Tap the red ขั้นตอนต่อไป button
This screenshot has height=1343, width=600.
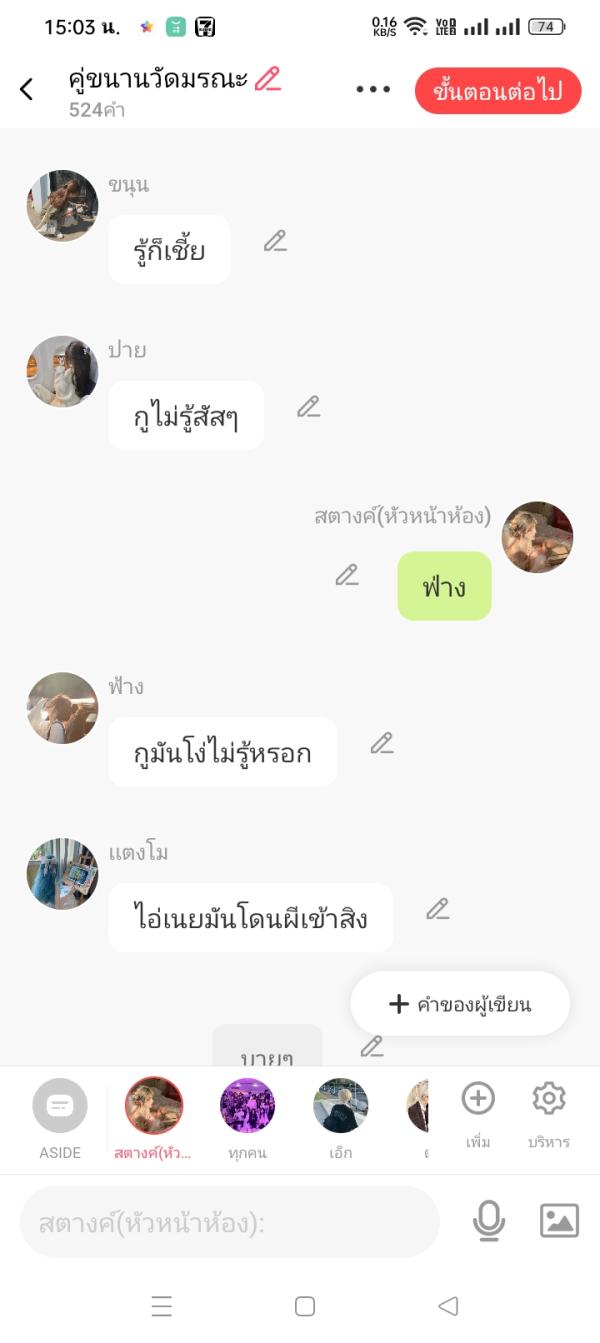(497, 92)
